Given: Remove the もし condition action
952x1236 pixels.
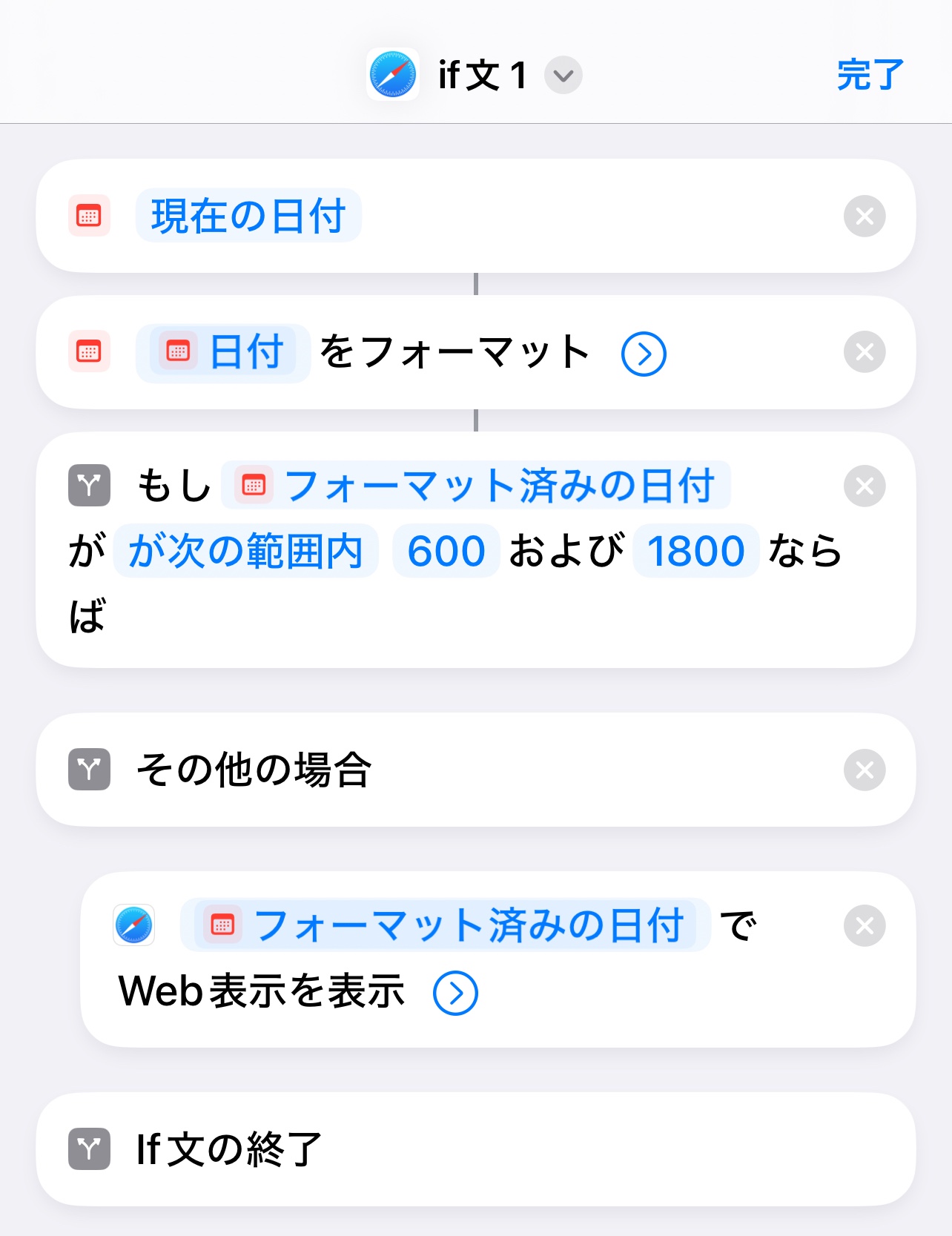Looking at the screenshot, I should [x=865, y=486].
